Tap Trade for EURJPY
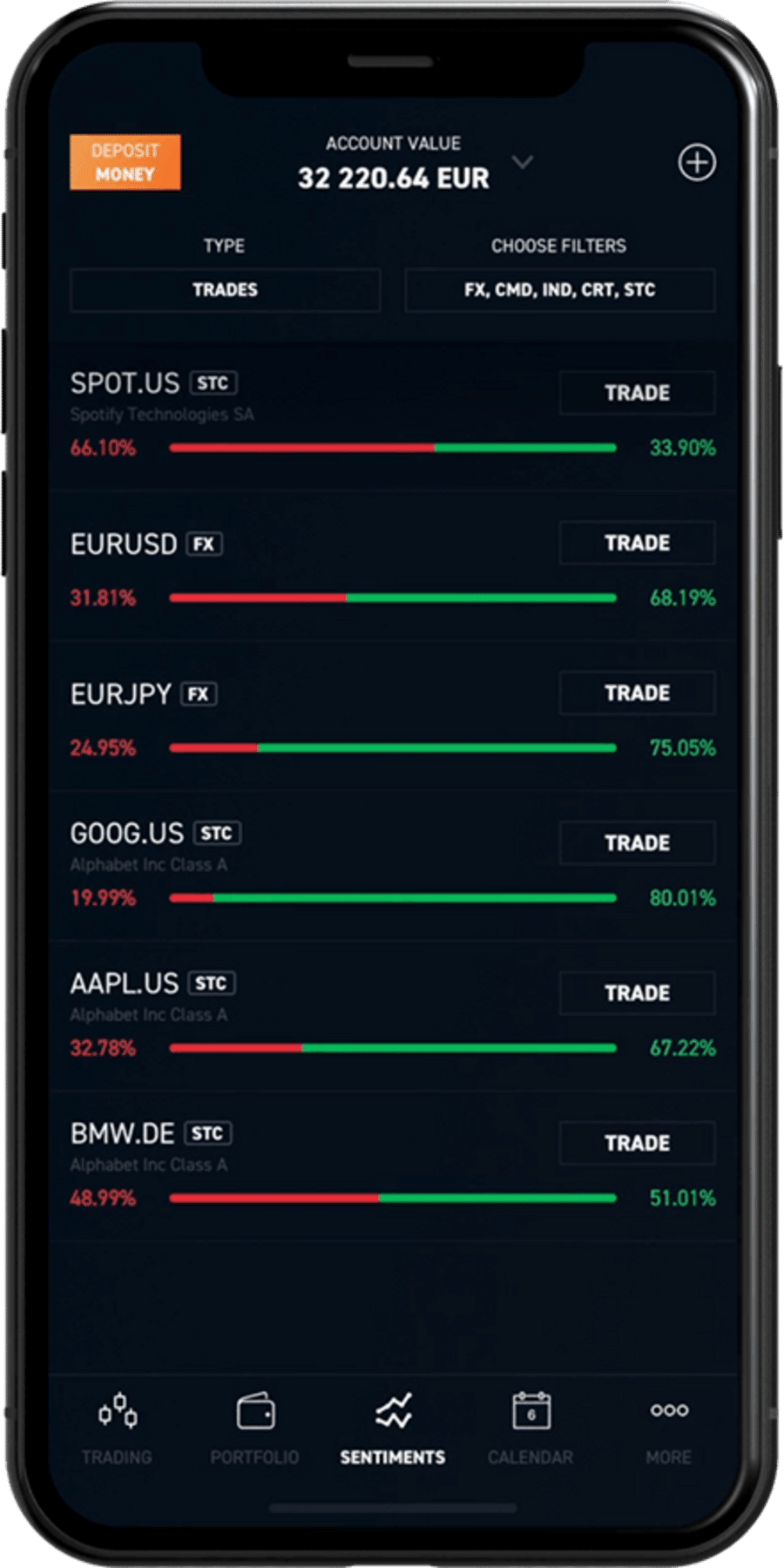This screenshot has width=784, height=1568. 638,693
